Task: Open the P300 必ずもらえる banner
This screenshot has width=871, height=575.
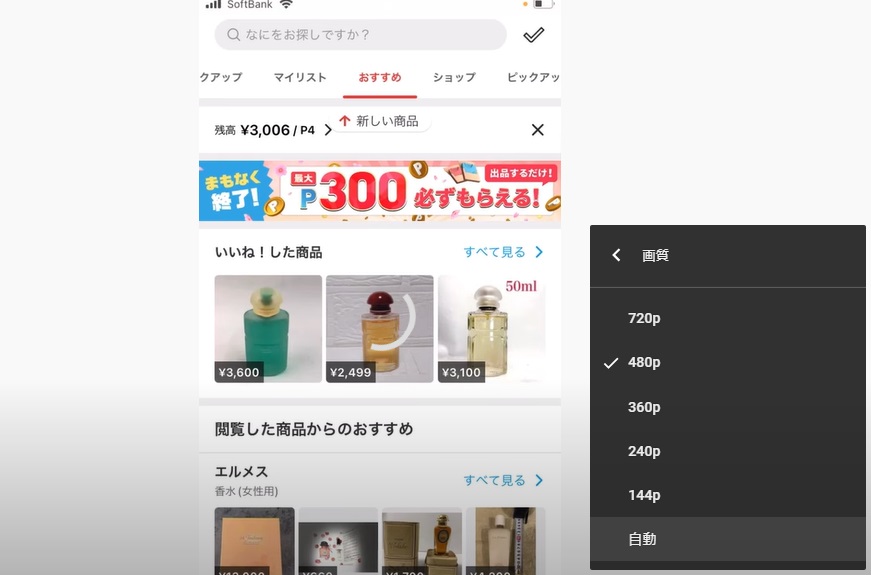Action: [380, 190]
